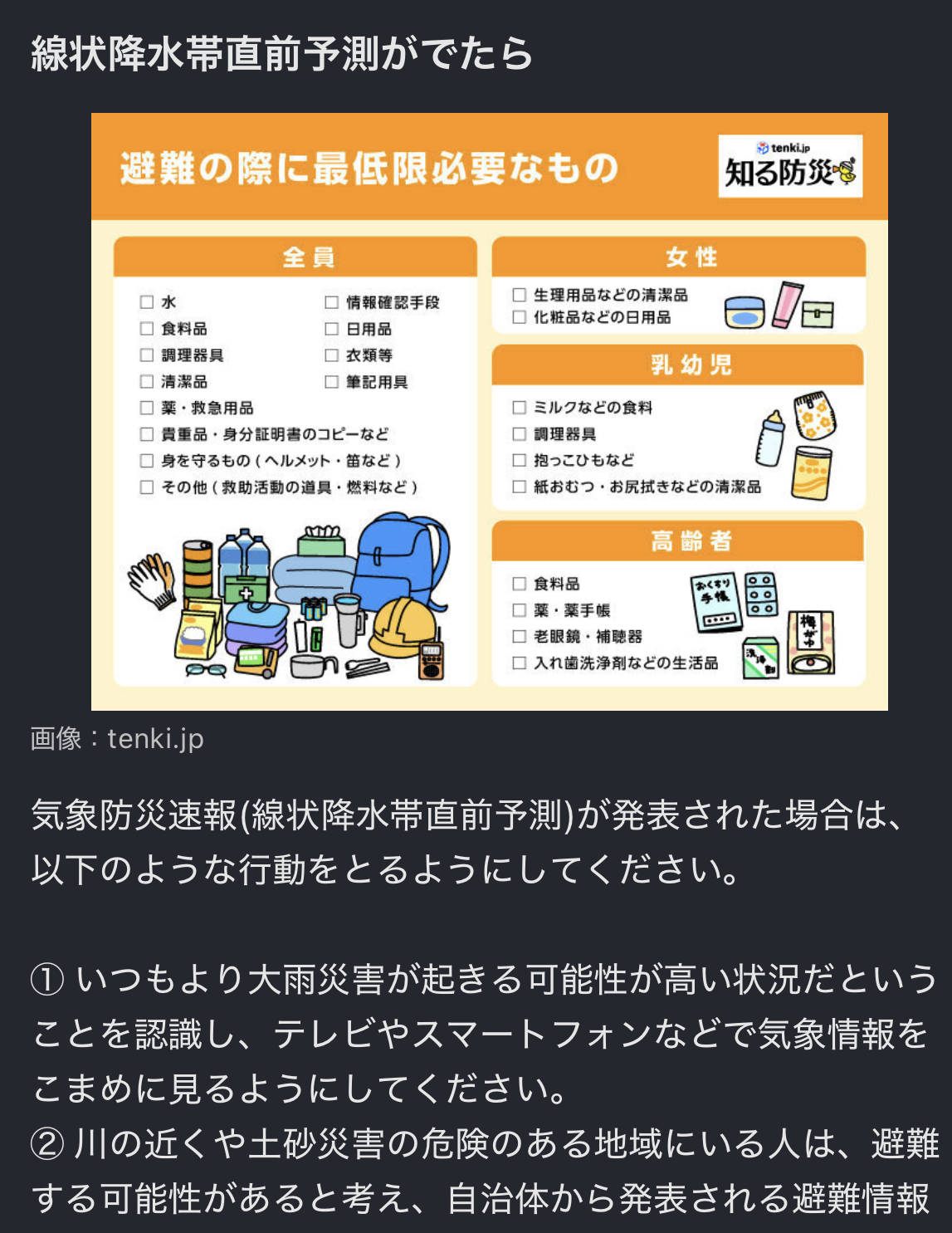Open the evacuation essentials infographic image
The image size is (952, 1233).
489,411
